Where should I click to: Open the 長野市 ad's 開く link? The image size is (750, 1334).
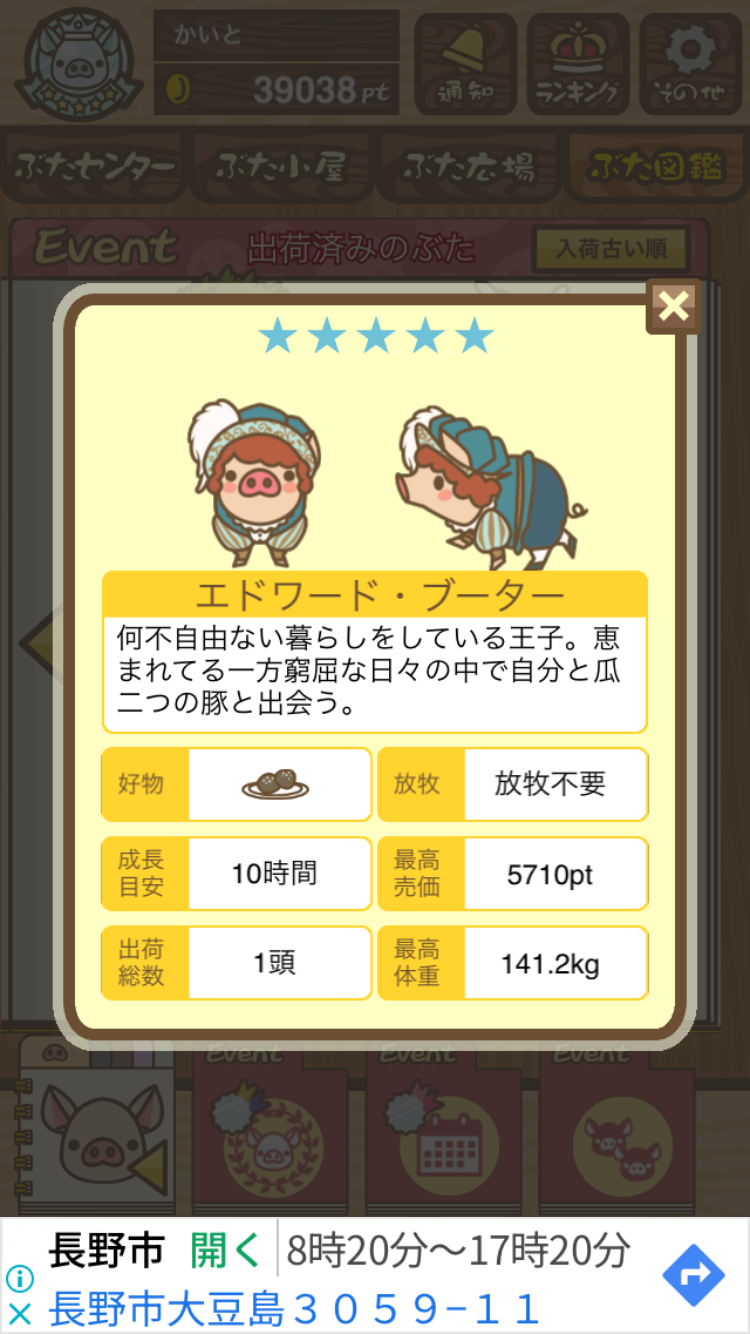click(225, 1250)
